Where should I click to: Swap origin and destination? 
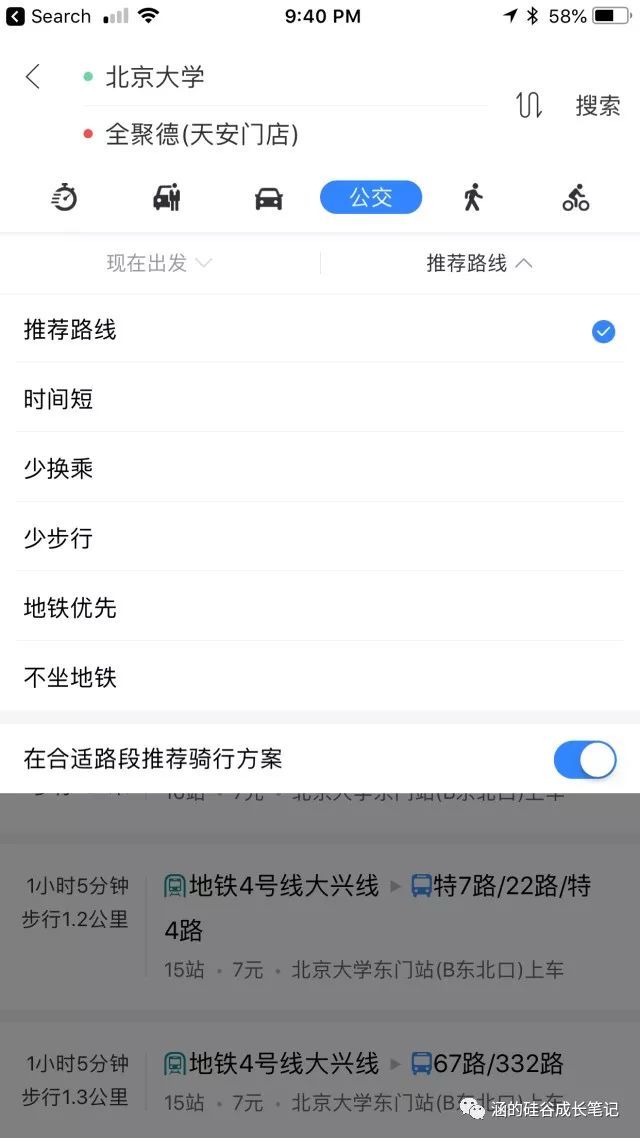(x=529, y=105)
